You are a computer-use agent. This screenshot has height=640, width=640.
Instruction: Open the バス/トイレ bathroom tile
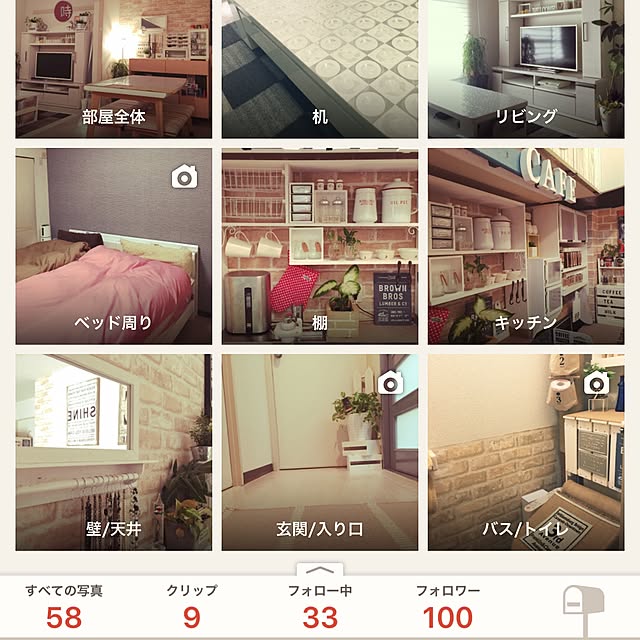[x=526, y=452]
